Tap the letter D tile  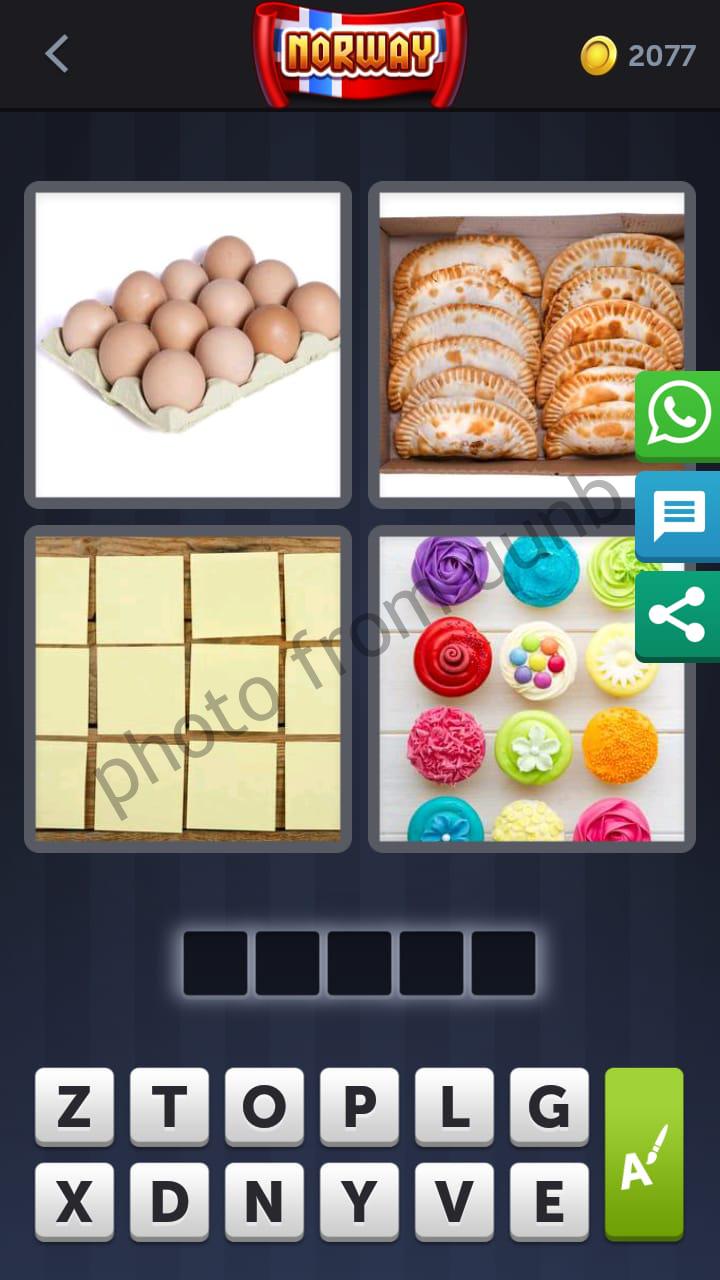pyautogui.click(x=169, y=1201)
